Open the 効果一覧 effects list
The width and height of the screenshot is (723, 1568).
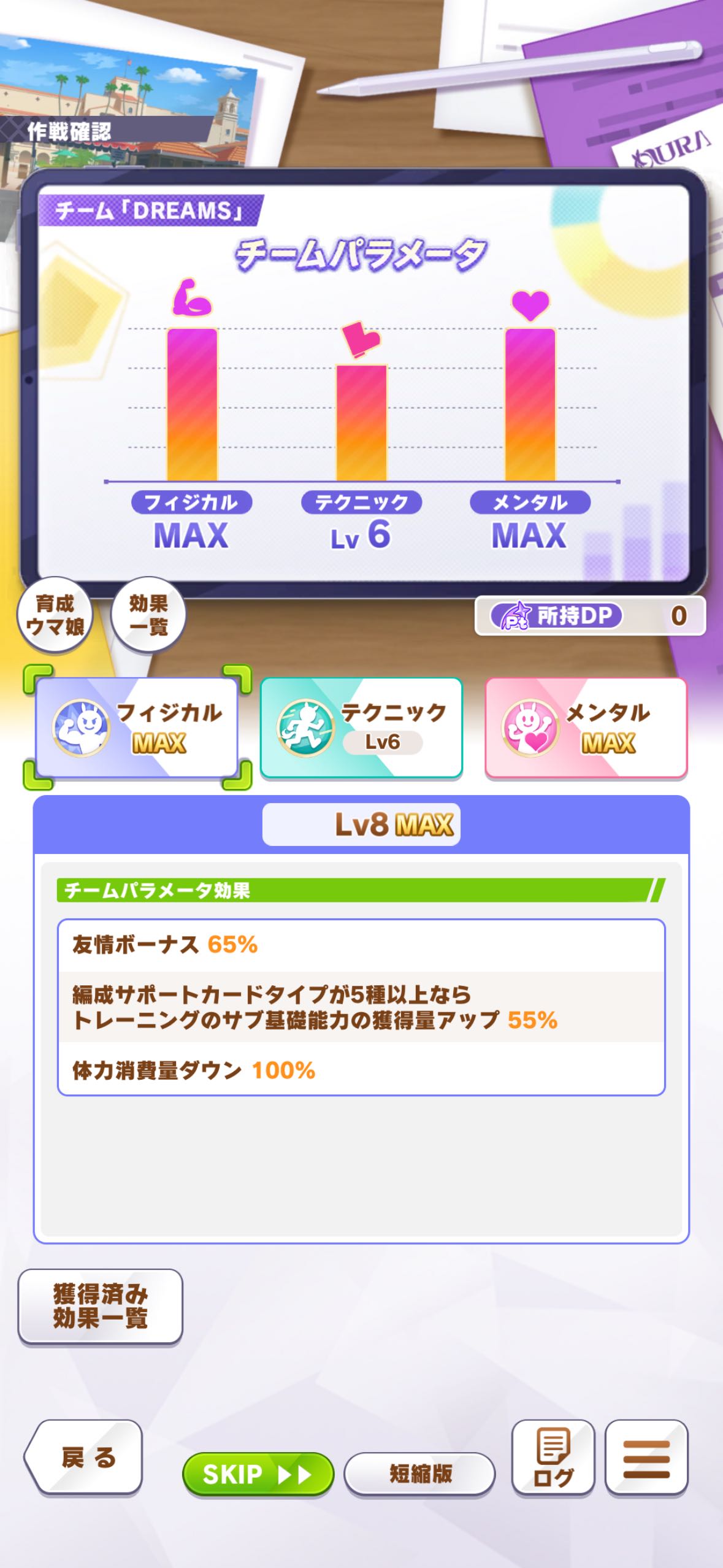click(x=148, y=615)
